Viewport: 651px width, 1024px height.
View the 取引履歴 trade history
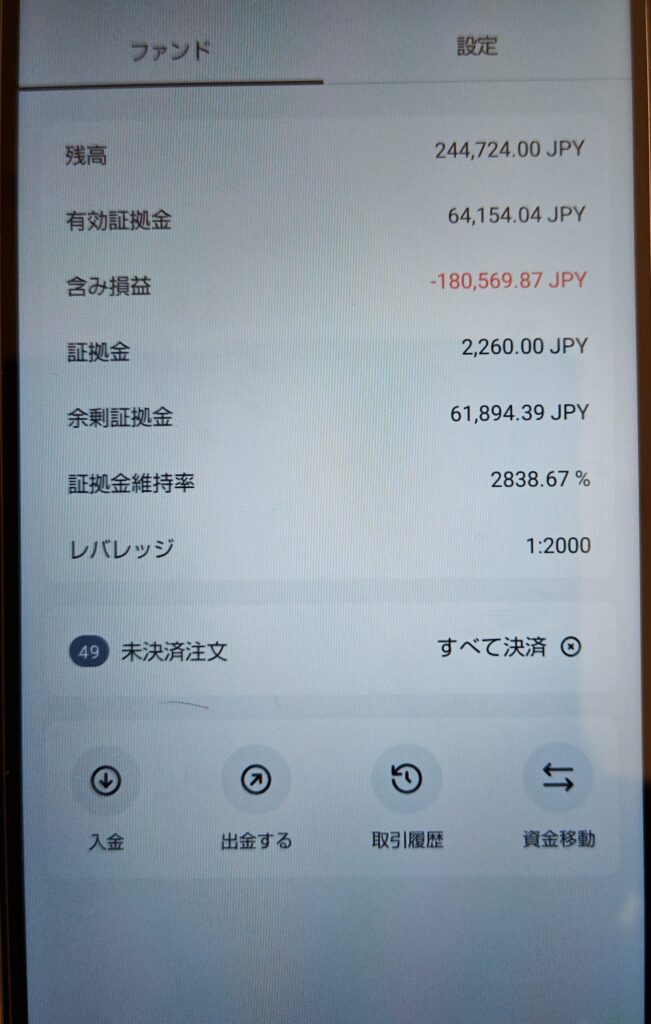click(406, 780)
